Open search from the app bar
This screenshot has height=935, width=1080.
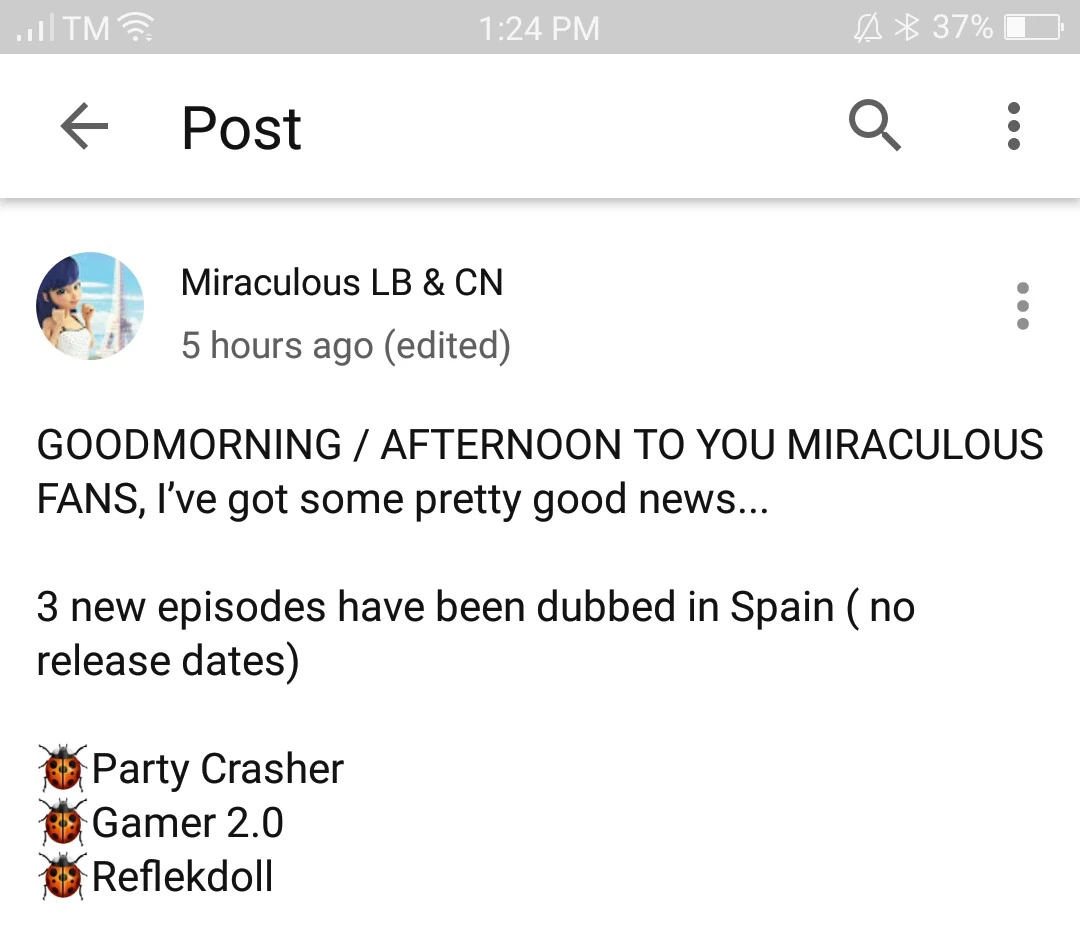pos(874,128)
